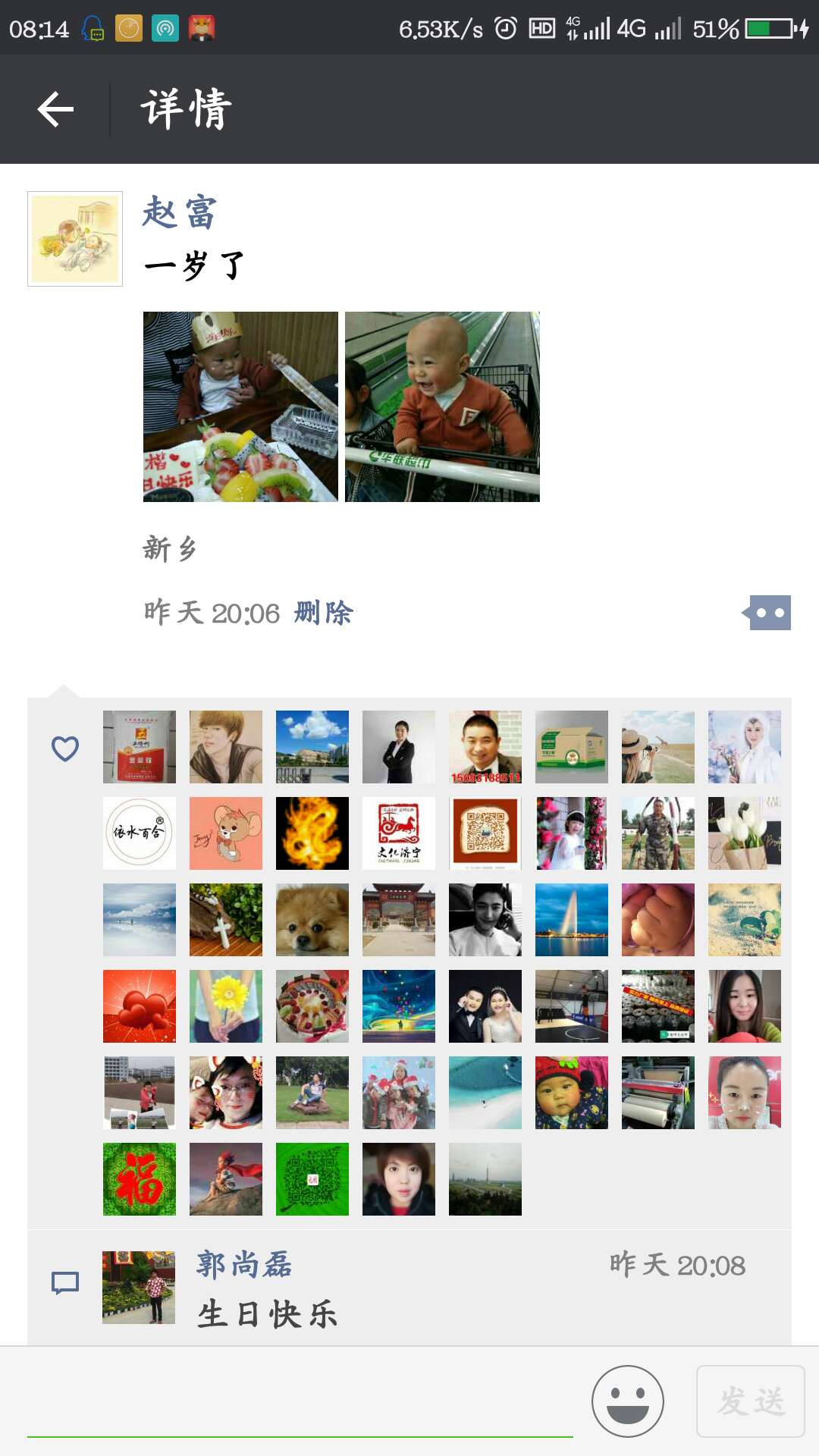Open the emoji picker

[627, 1401]
